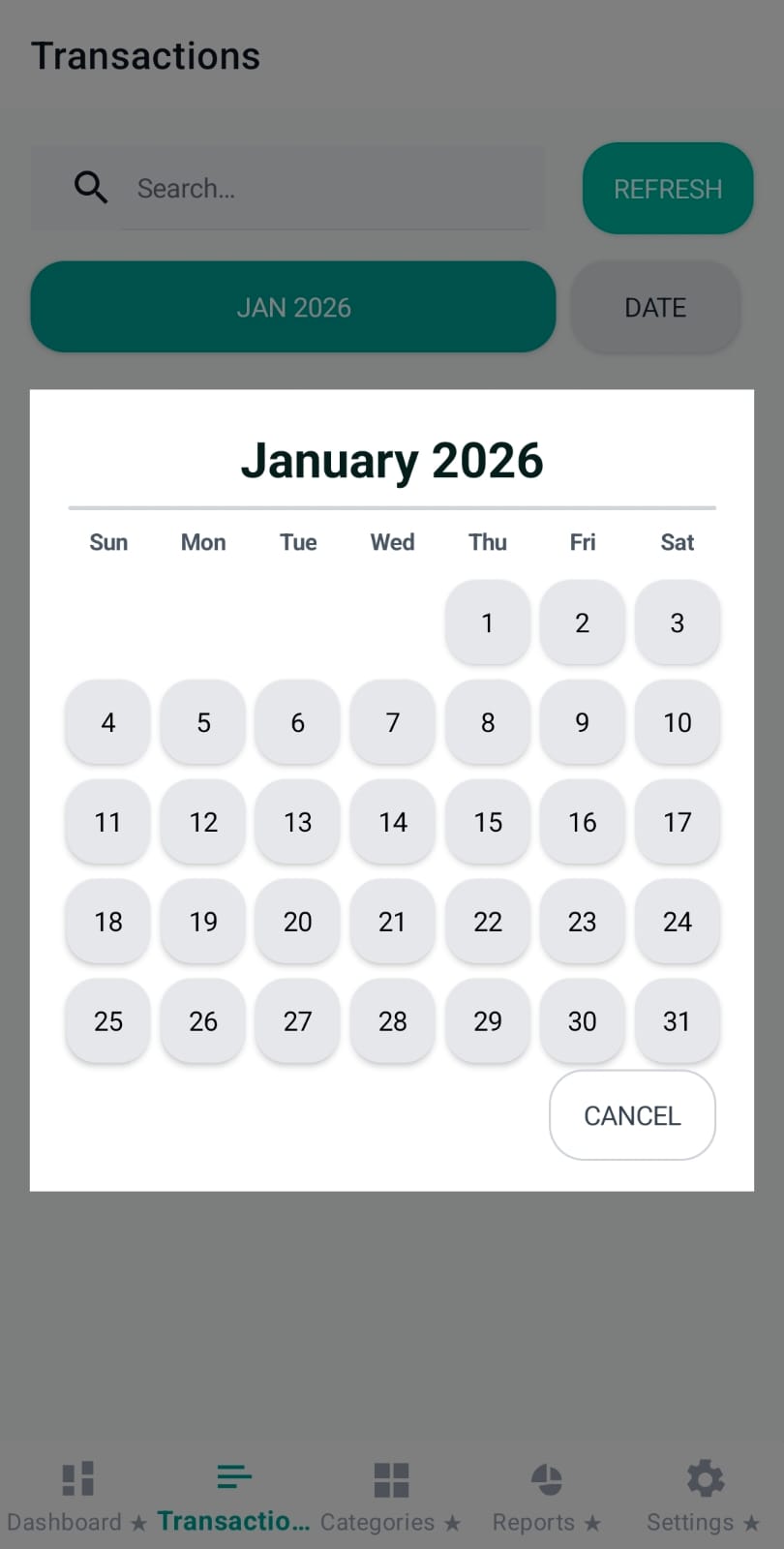Select the Transactions list icon
Viewport: 784px width, 1549px height.
233,1477
